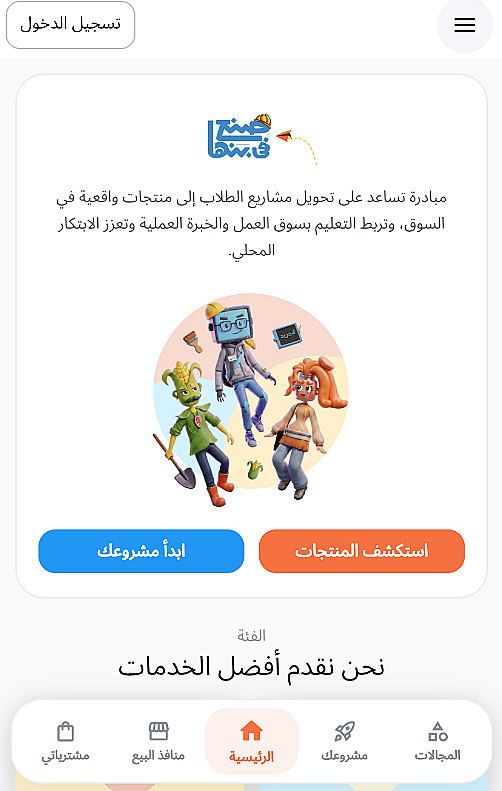The image size is (502, 791).
Task: Switch to the المجالات tab
Action: pyautogui.click(x=437, y=741)
